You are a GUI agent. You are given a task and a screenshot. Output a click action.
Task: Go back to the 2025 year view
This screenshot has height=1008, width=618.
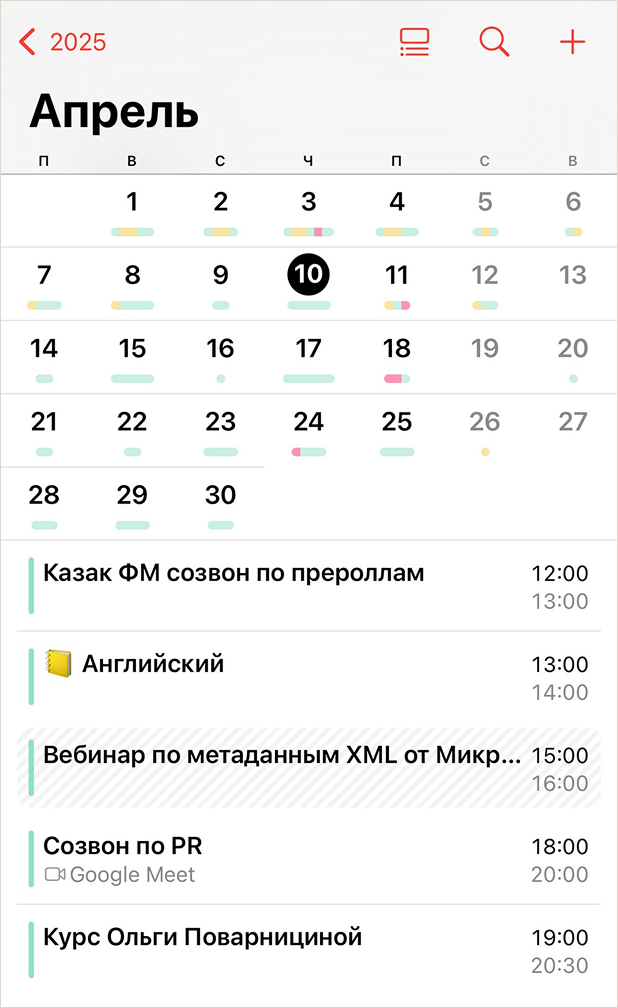tap(62, 42)
